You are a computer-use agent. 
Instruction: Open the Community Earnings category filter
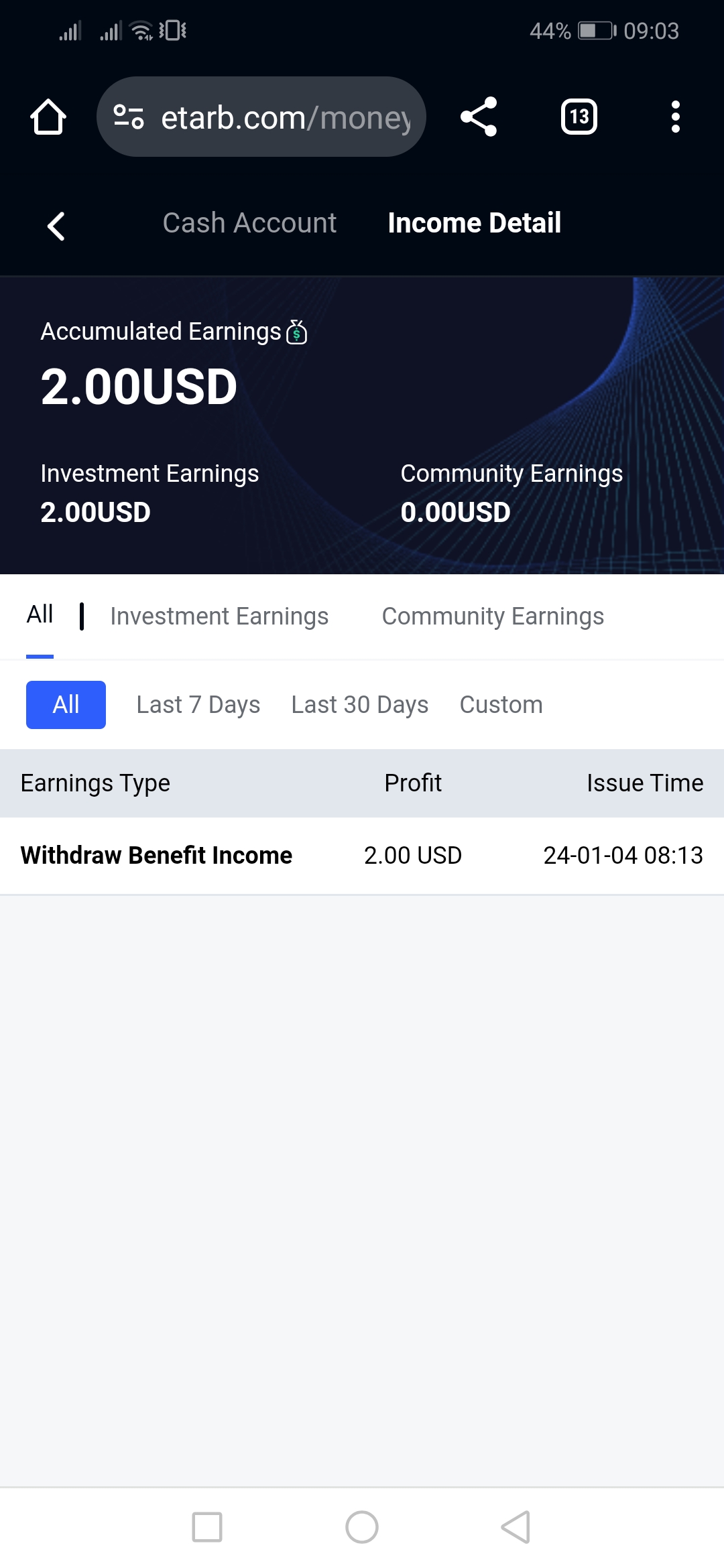coord(493,616)
